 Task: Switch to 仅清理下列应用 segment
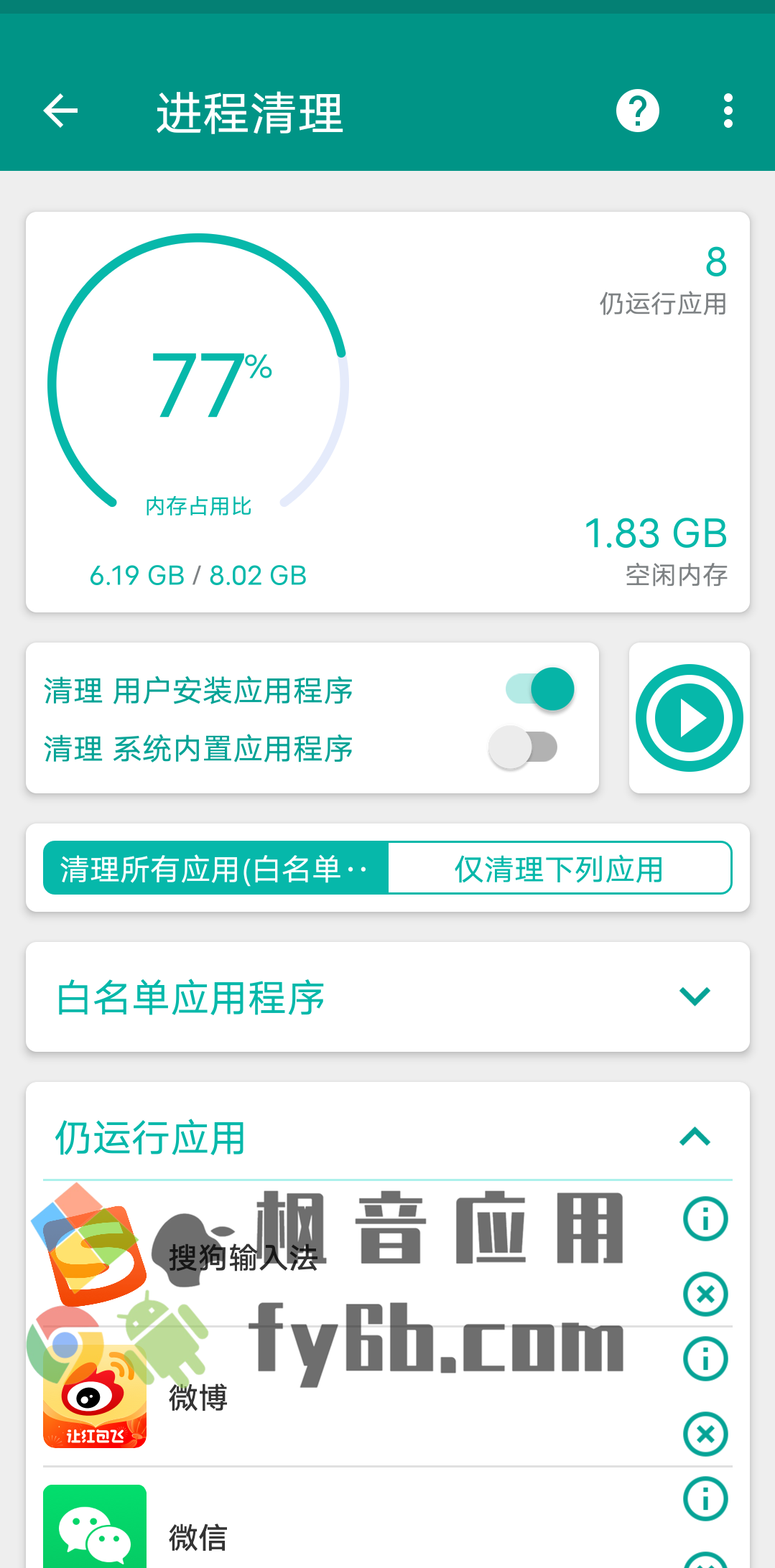point(560,868)
